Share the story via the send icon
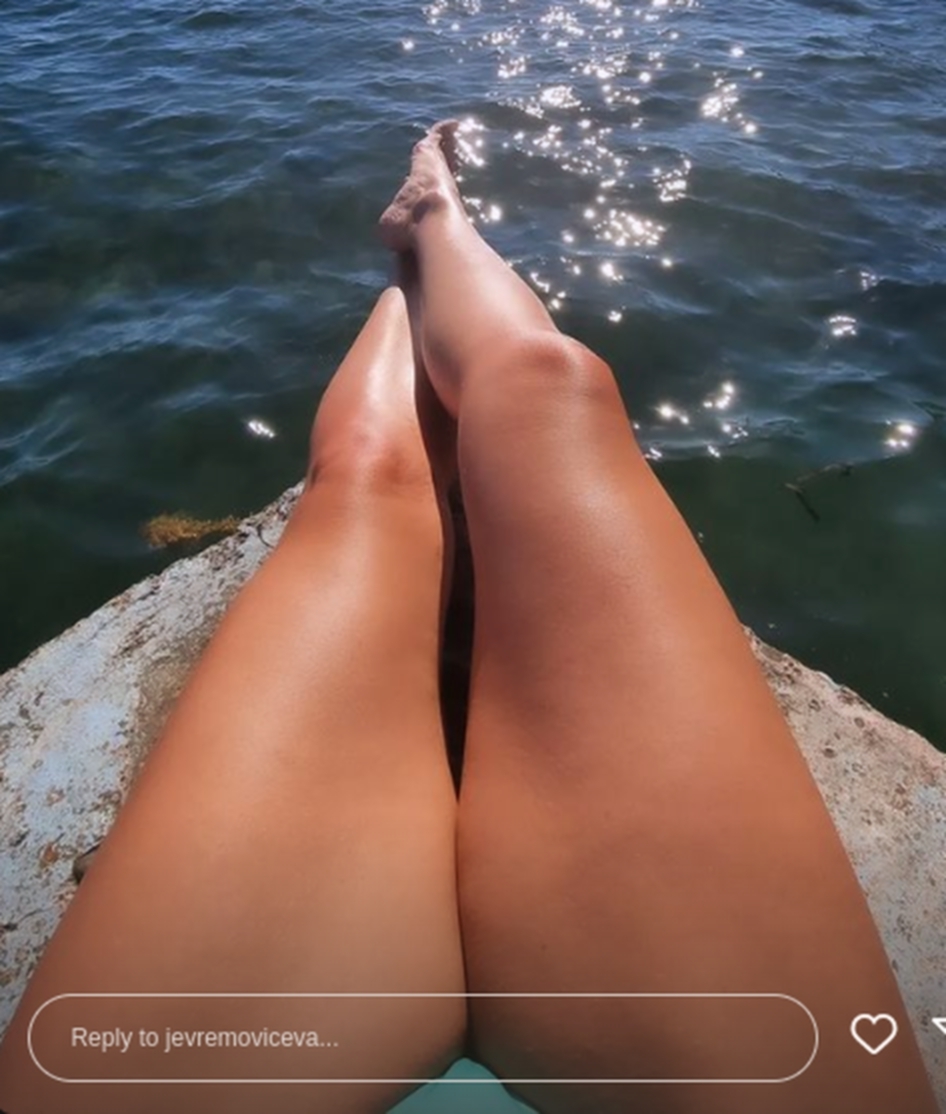This screenshot has height=1114, width=946. point(939,1028)
